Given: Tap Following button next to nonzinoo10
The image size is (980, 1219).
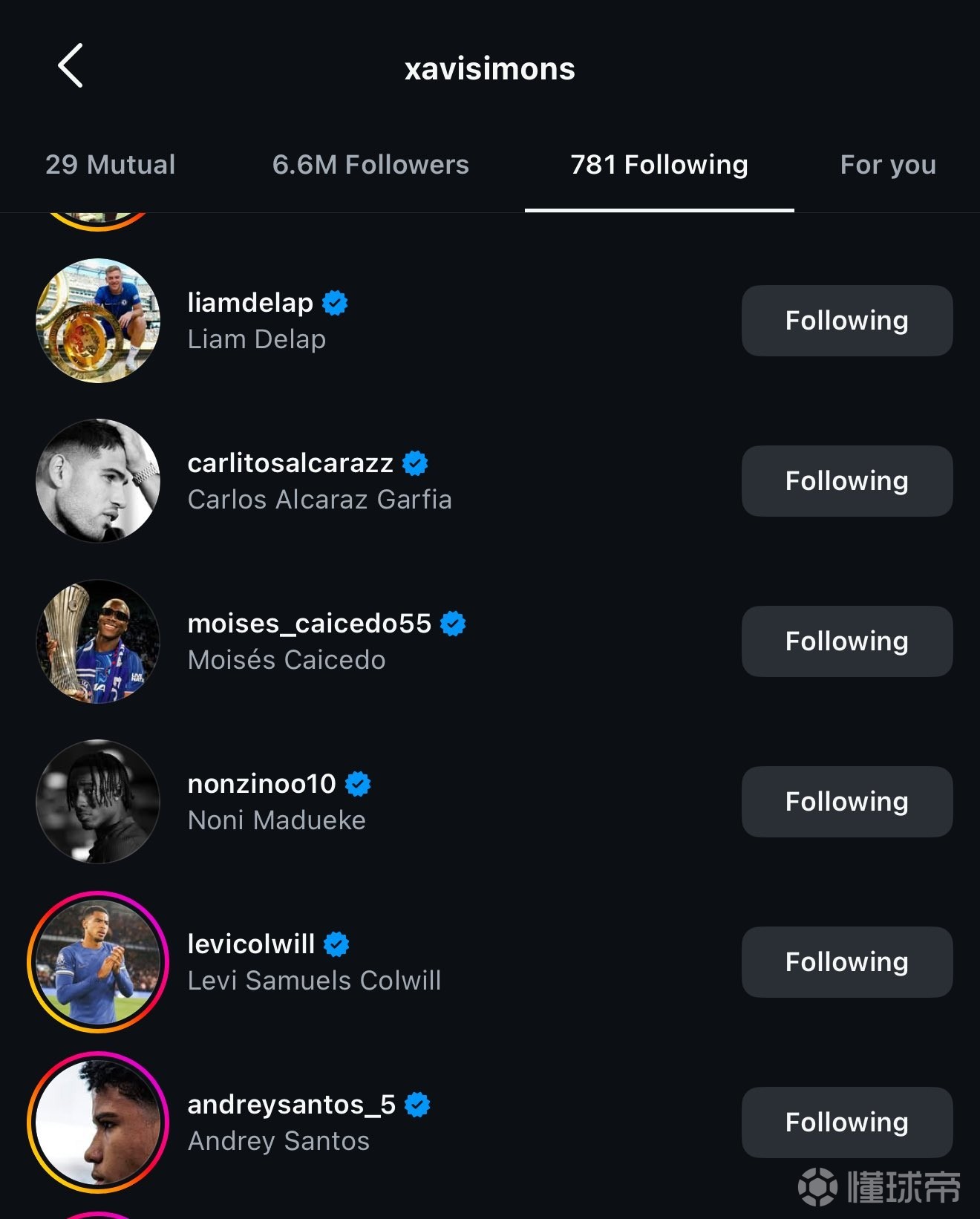Looking at the screenshot, I should 846,802.
